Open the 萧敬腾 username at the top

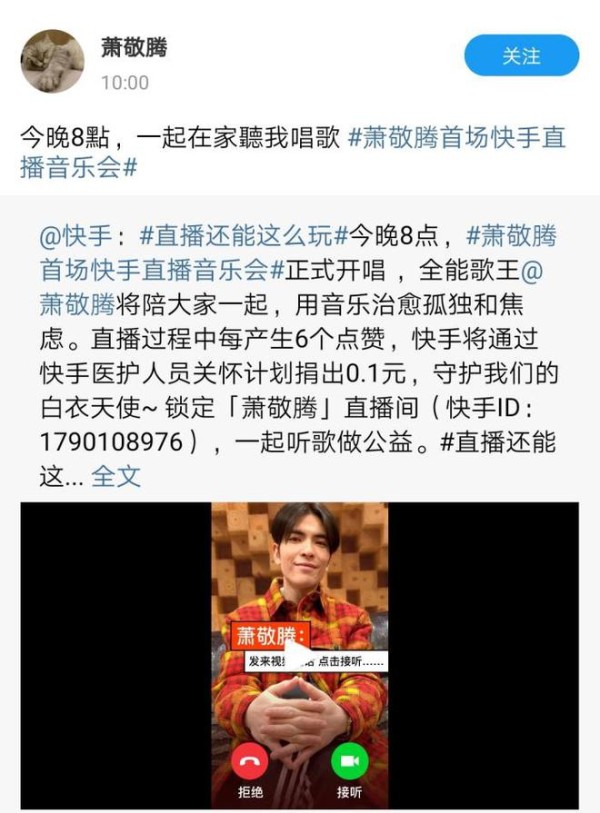134,46
